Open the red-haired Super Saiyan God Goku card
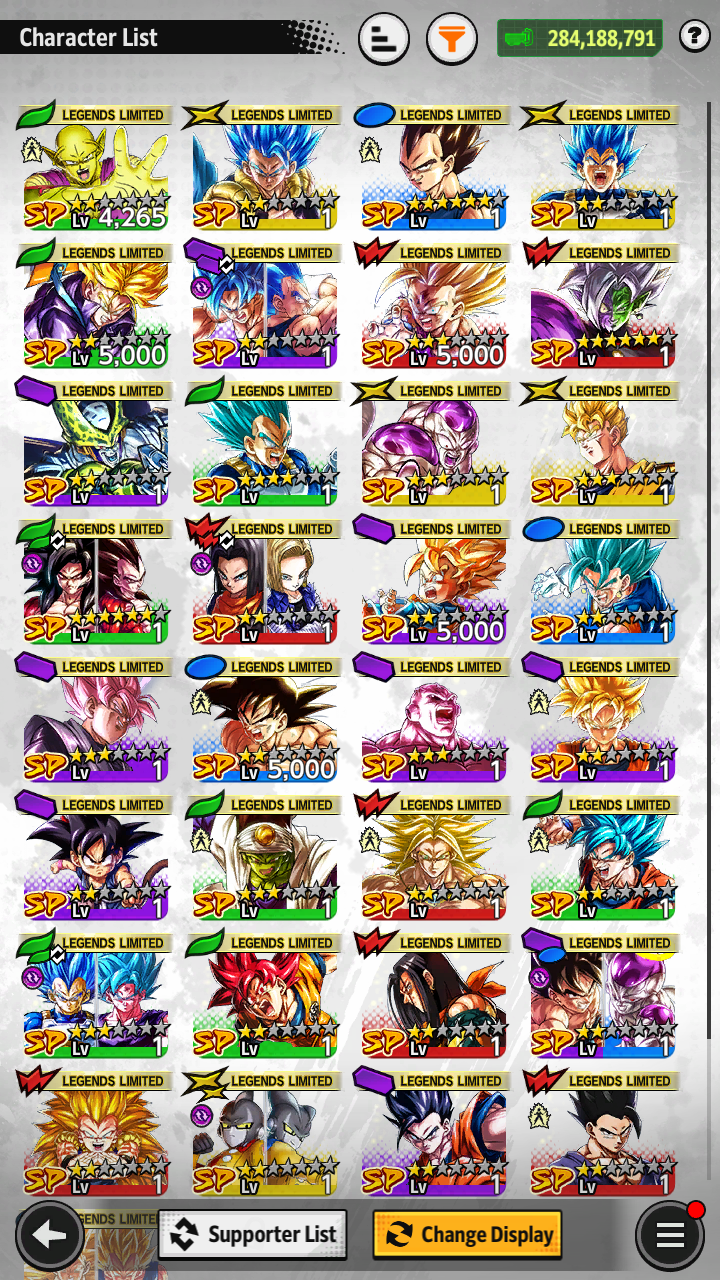The width and height of the screenshot is (720, 1280). (265, 995)
